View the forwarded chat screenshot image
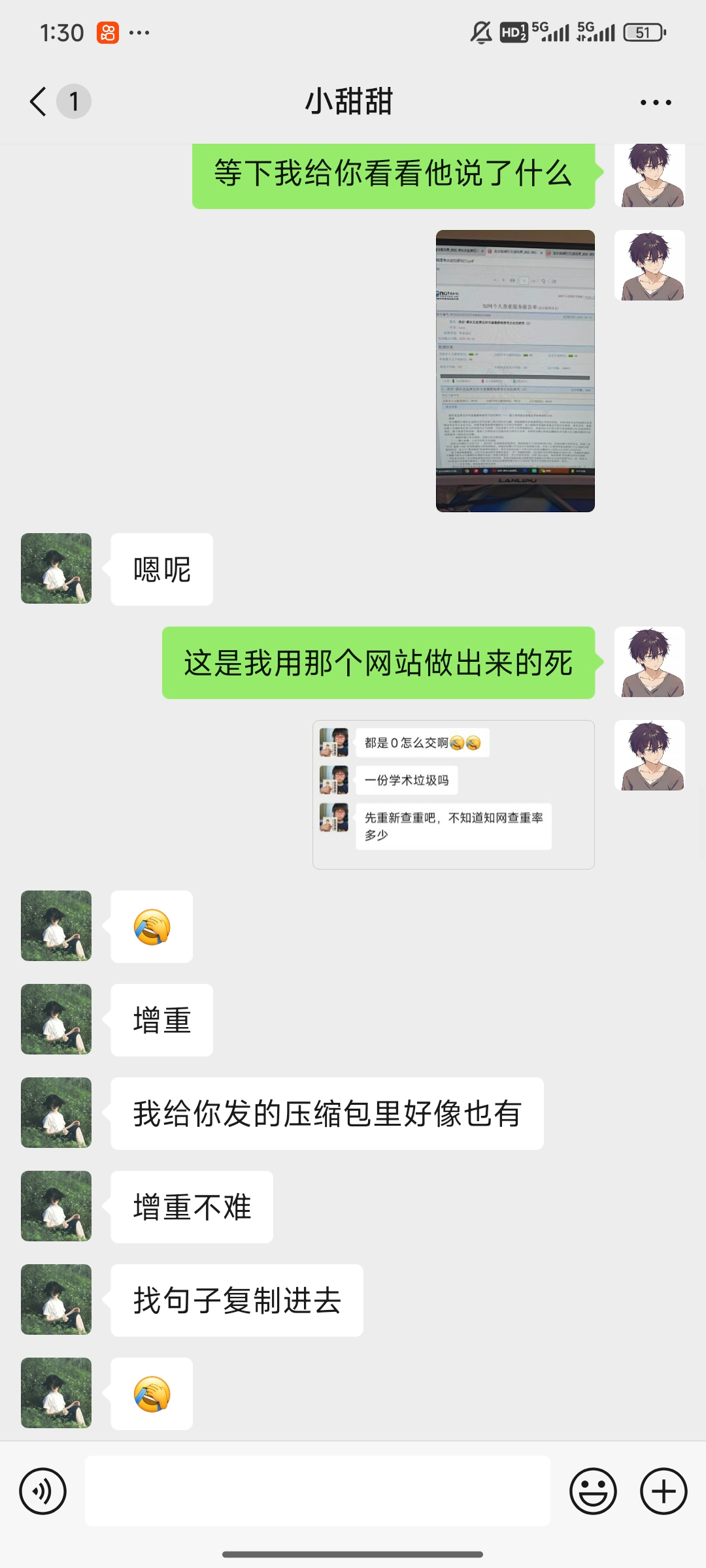Screen dimensions: 706x1568 pos(453,794)
